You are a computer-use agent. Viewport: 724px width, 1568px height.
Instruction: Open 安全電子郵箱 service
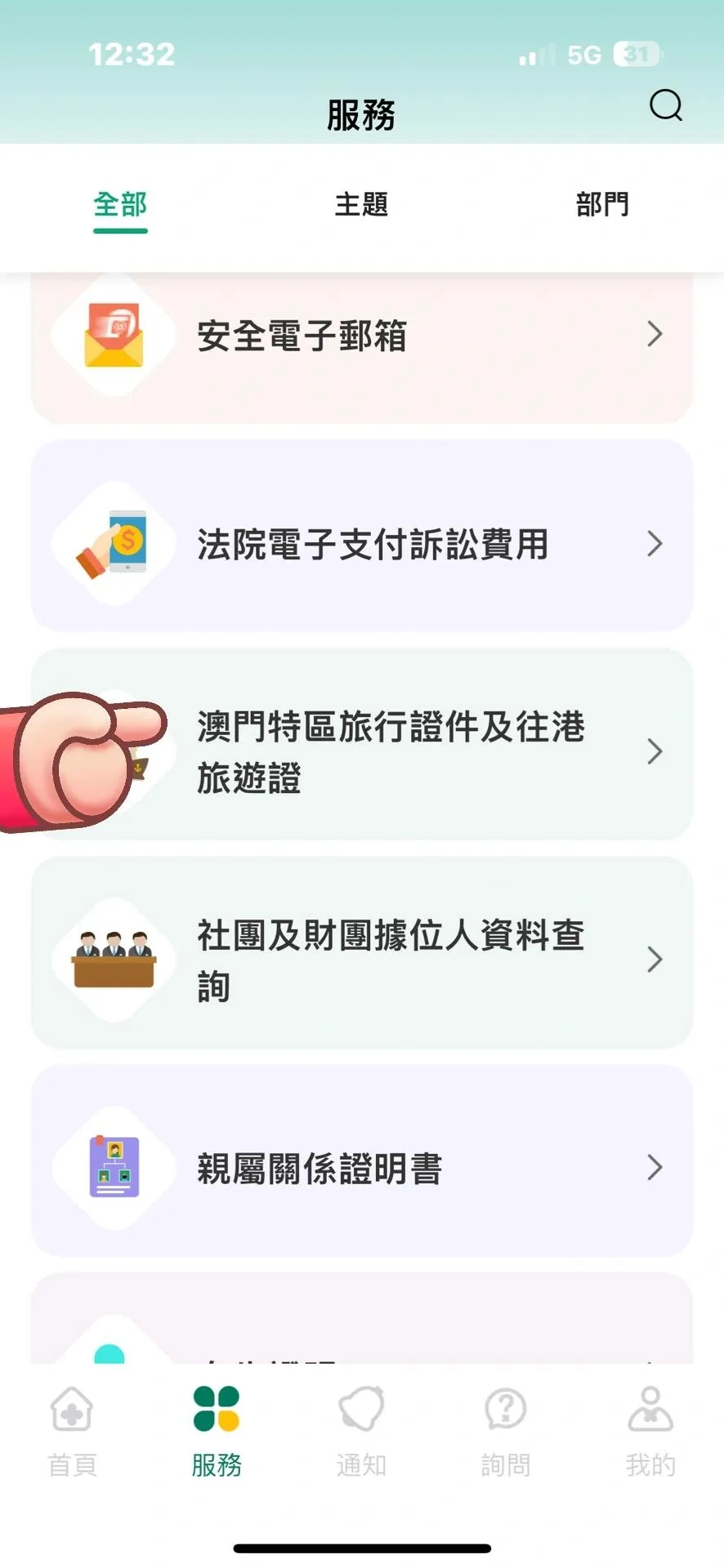point(361,336)
